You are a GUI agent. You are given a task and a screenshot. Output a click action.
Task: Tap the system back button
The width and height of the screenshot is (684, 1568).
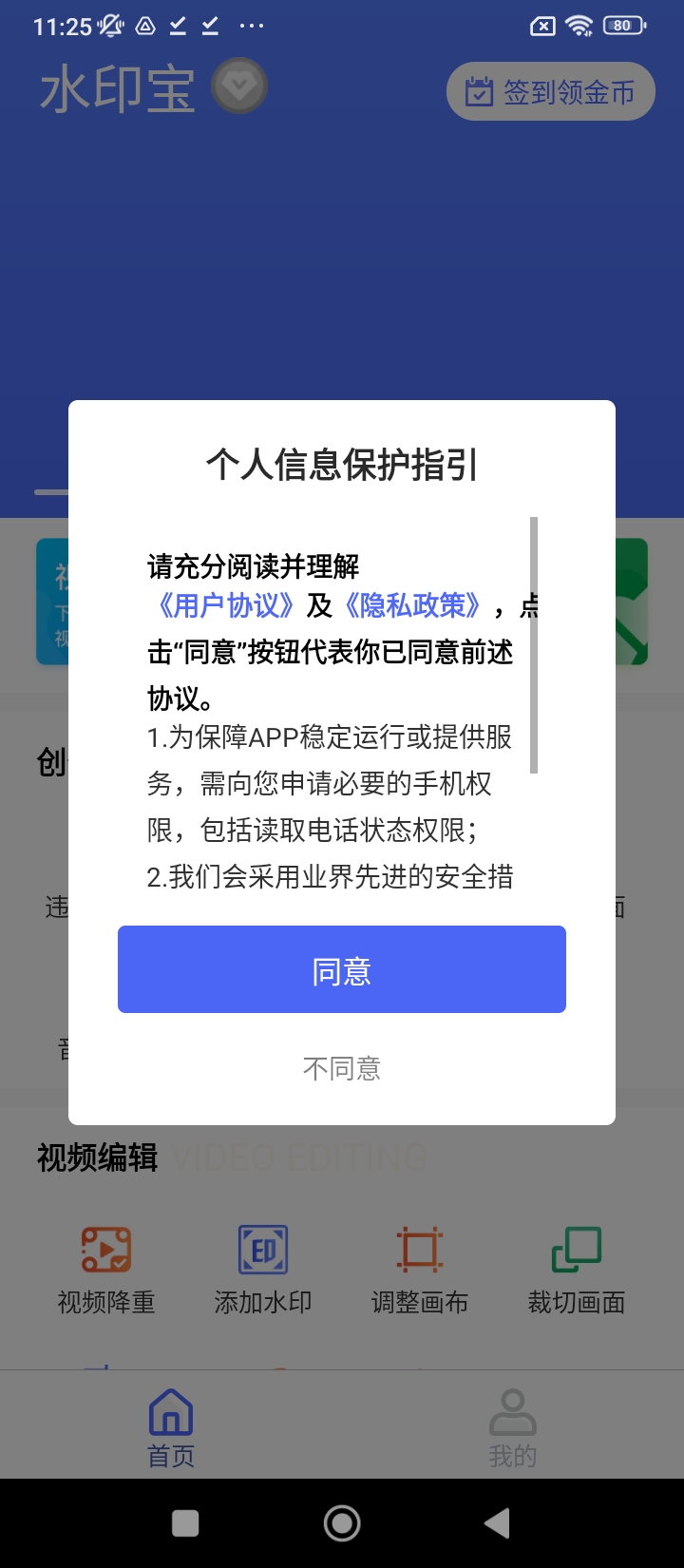click(497, 1523)
